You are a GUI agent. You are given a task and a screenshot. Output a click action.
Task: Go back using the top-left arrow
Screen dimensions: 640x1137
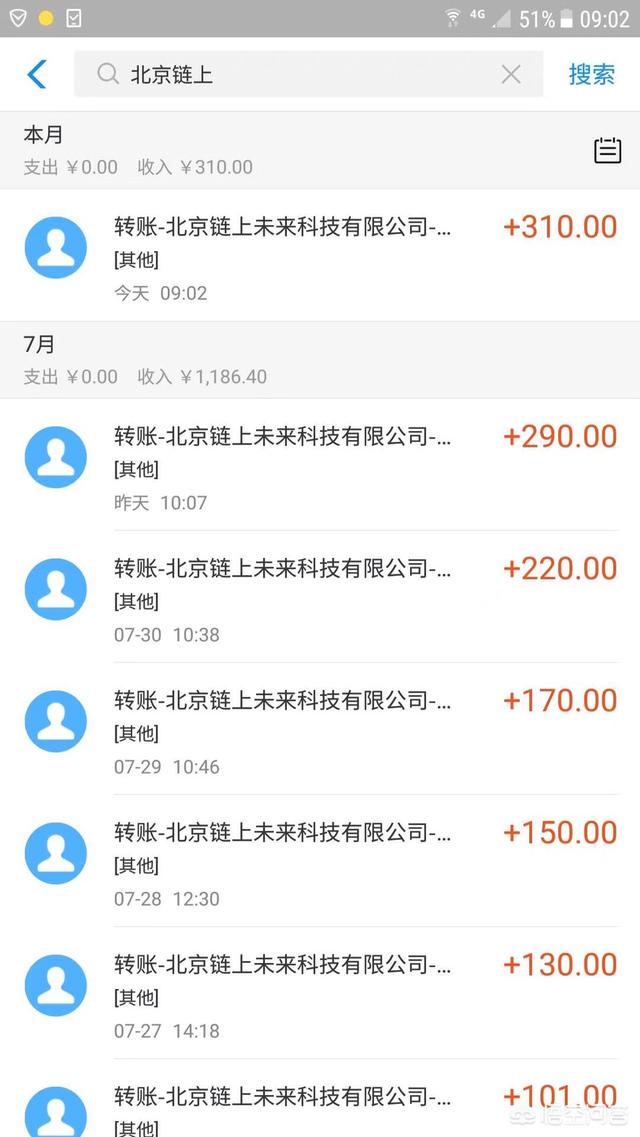(x=36, y=74)
